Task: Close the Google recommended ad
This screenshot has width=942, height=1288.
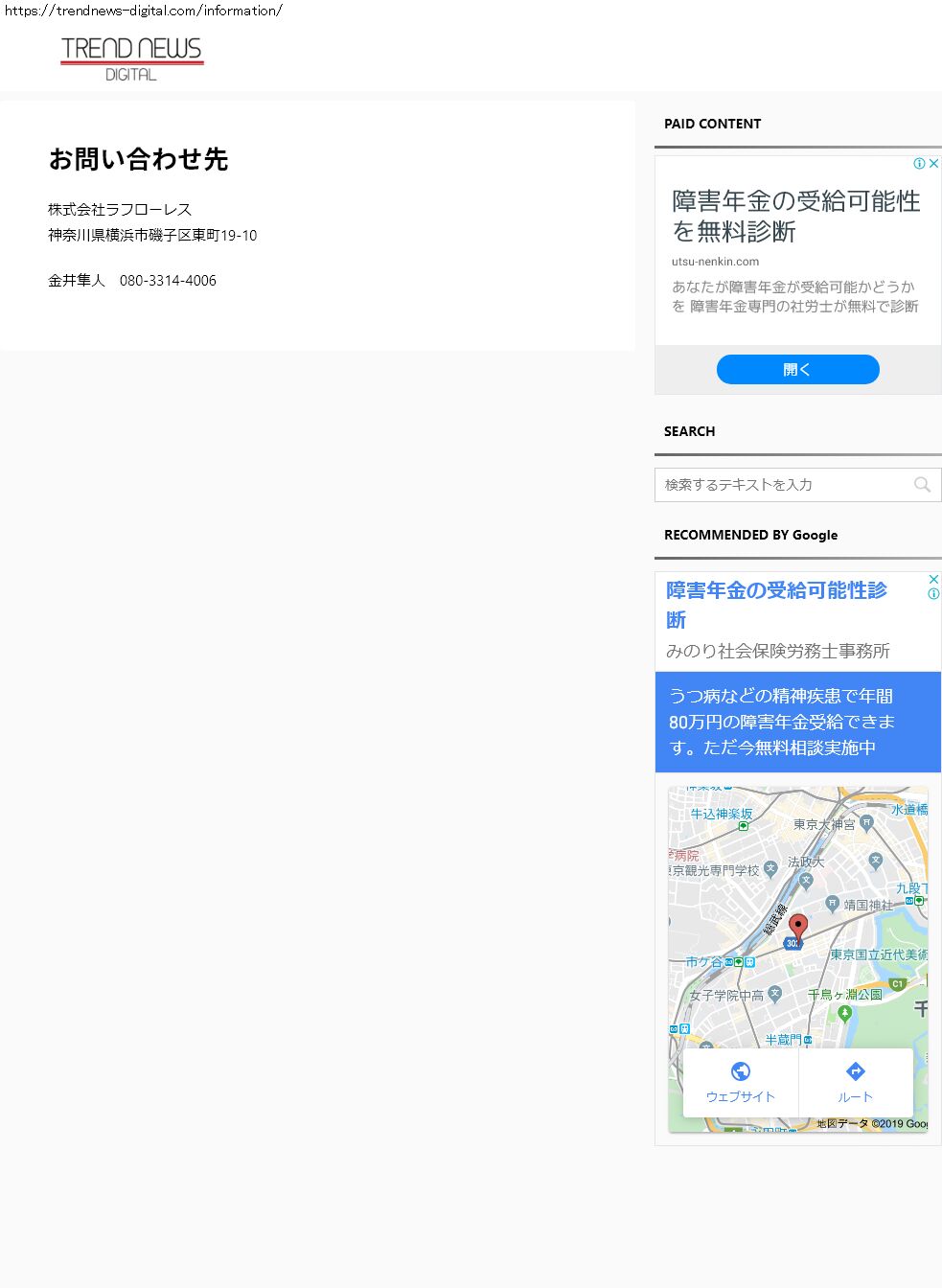Action: click(x=933, y=579)
